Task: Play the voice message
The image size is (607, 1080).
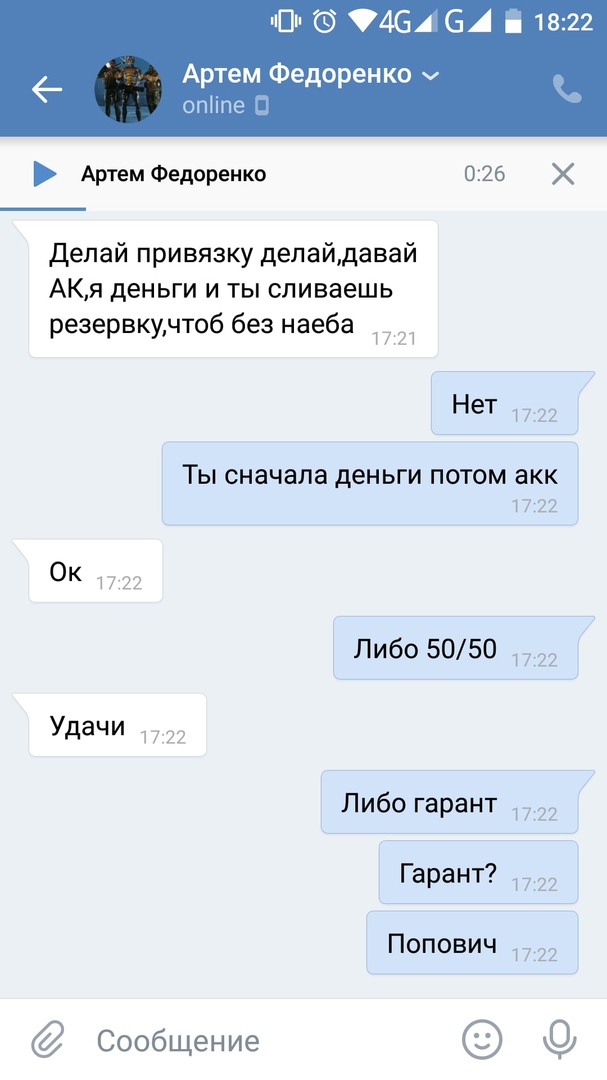Action: [44, 174]
